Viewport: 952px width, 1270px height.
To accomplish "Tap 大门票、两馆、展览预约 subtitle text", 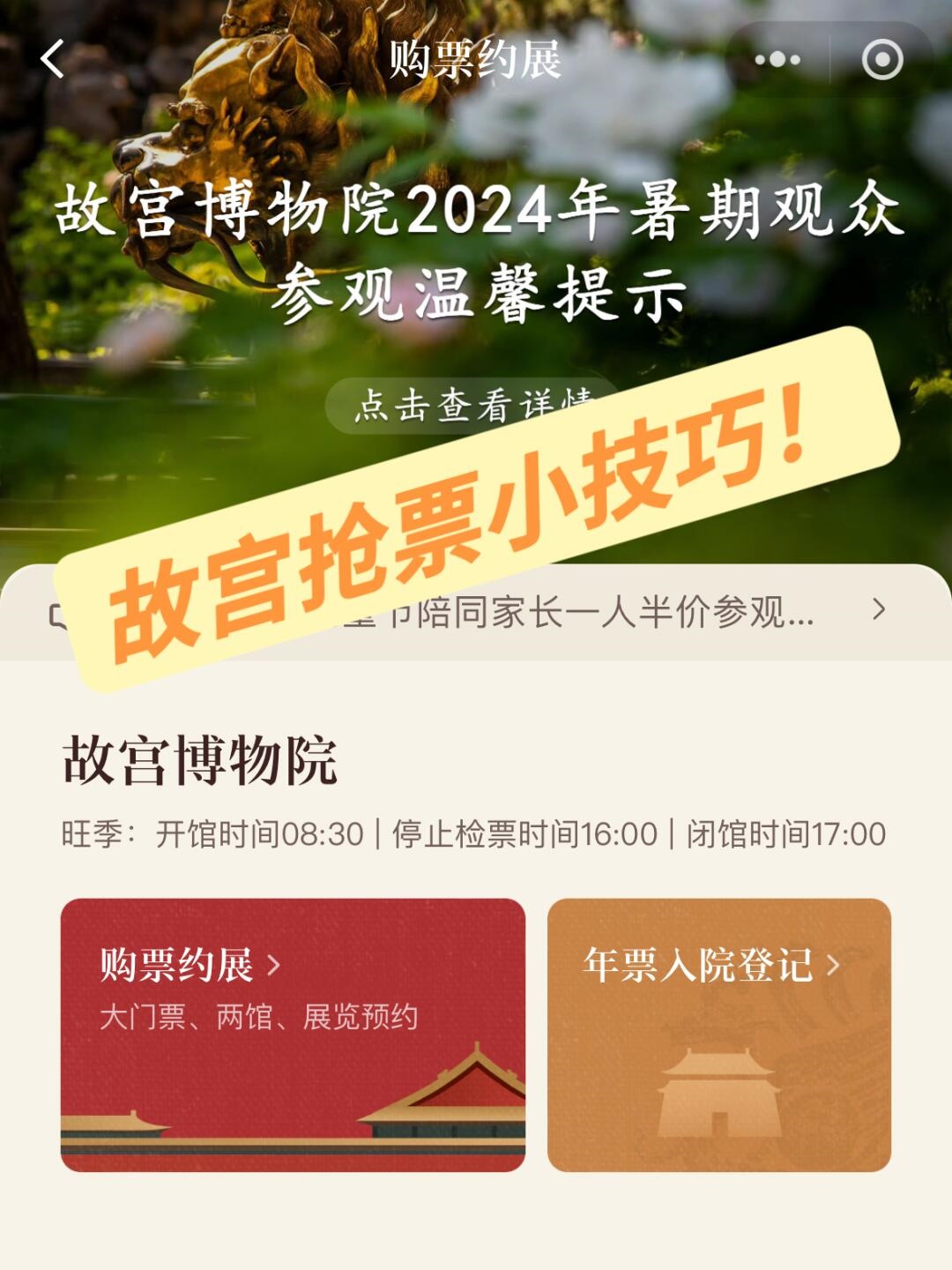I will click(x=263, y=1016).
